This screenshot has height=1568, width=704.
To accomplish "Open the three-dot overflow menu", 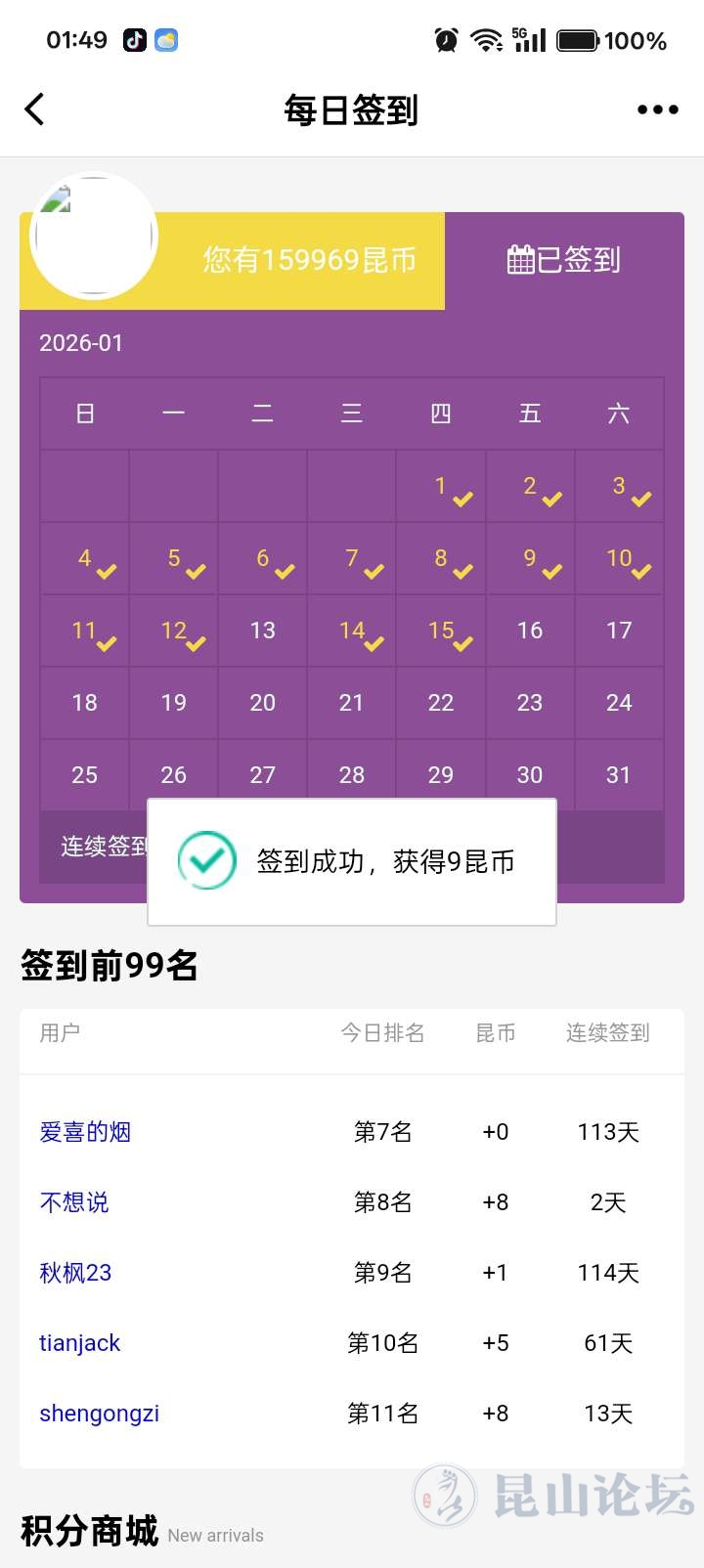I will click(657, 109).
